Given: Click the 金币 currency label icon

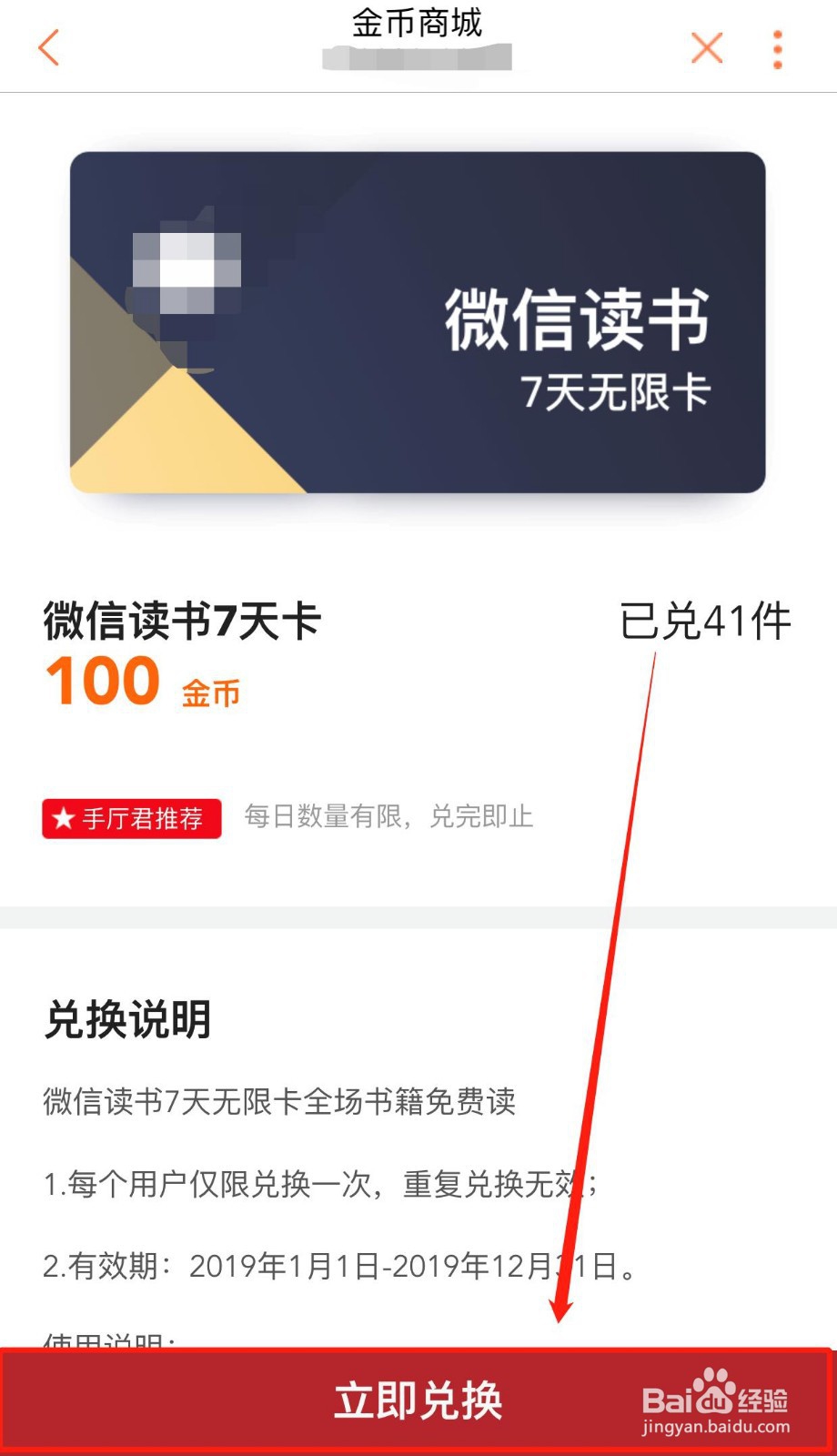Looking at the screenshot, I should point(211,694).
